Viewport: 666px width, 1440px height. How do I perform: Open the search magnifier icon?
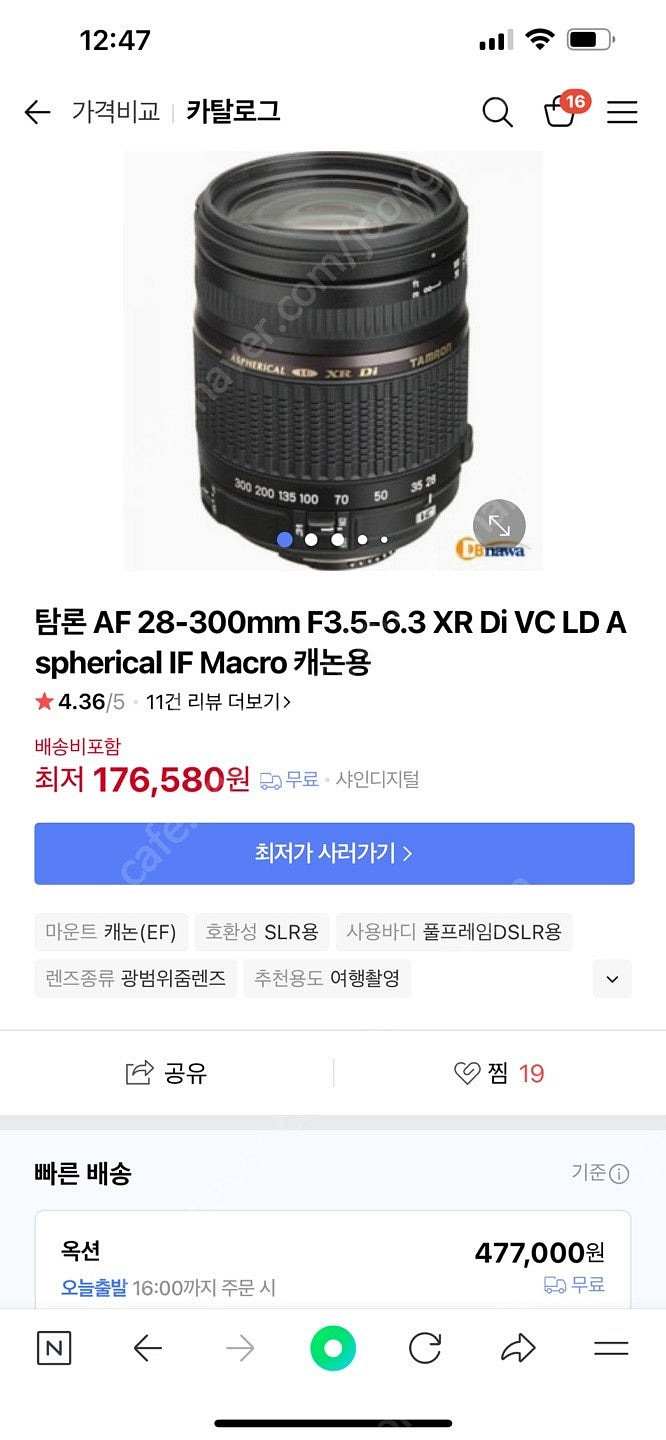(497, 112)
